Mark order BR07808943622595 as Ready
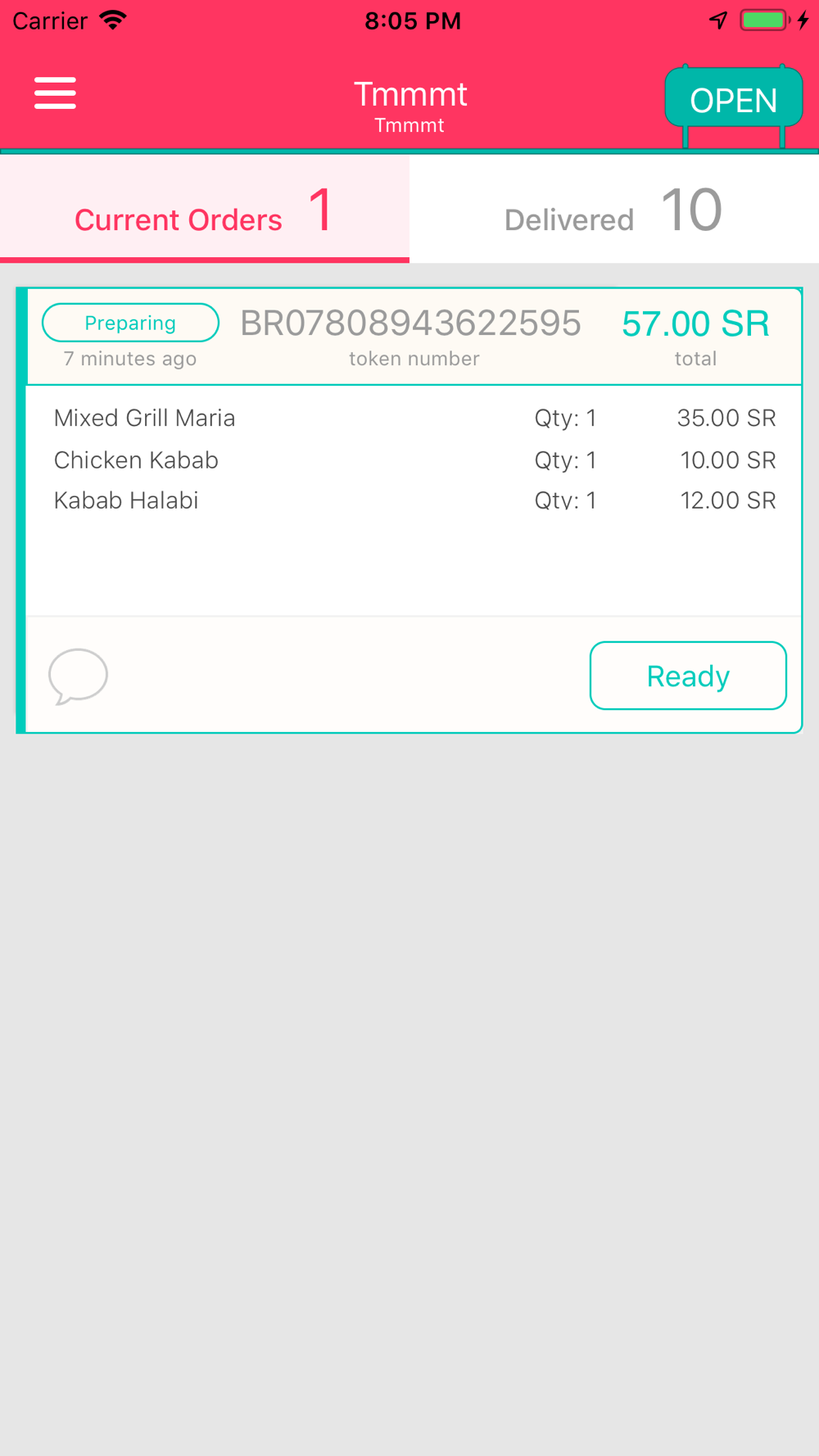 point(688,676)
